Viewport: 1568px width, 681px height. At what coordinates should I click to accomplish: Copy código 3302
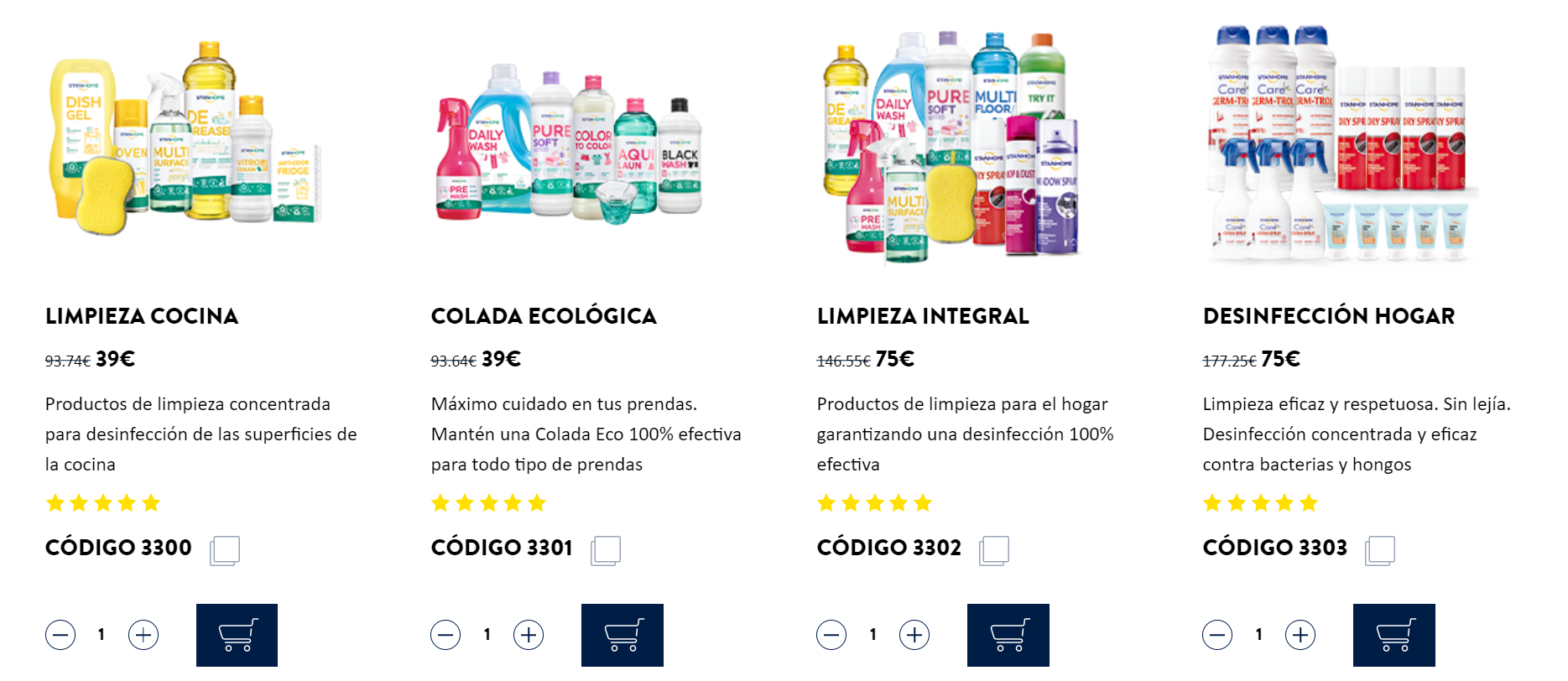click(994, 550)
